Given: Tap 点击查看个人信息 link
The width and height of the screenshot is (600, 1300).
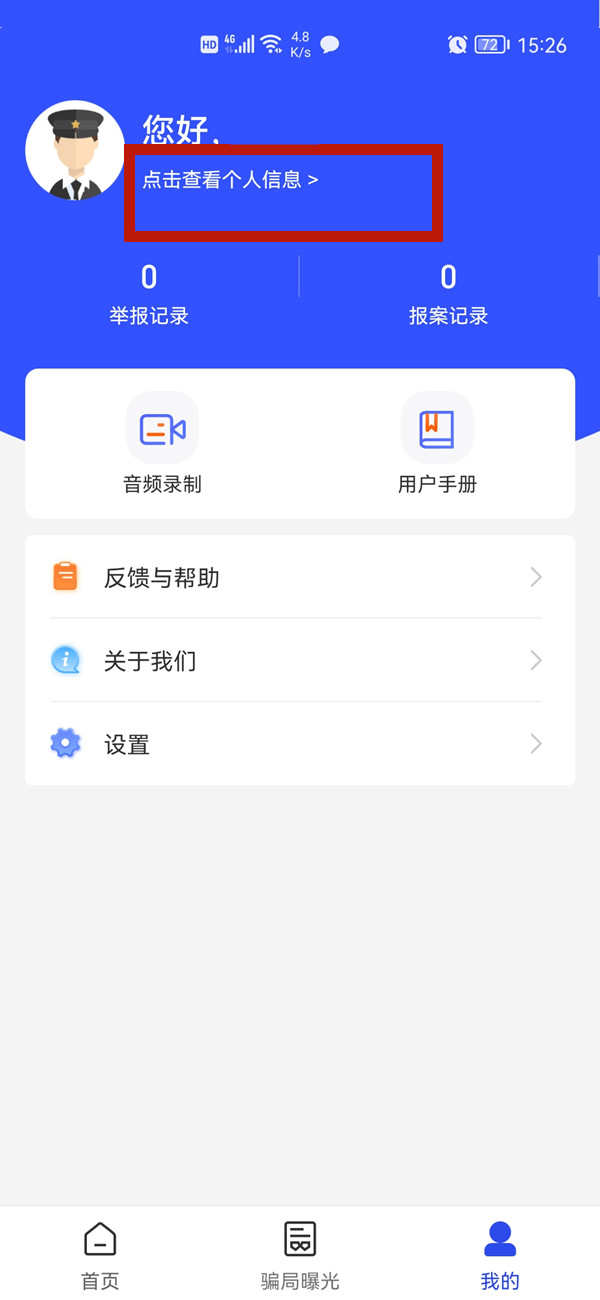Looking at the screenshot, I should (x=230, y=180).
